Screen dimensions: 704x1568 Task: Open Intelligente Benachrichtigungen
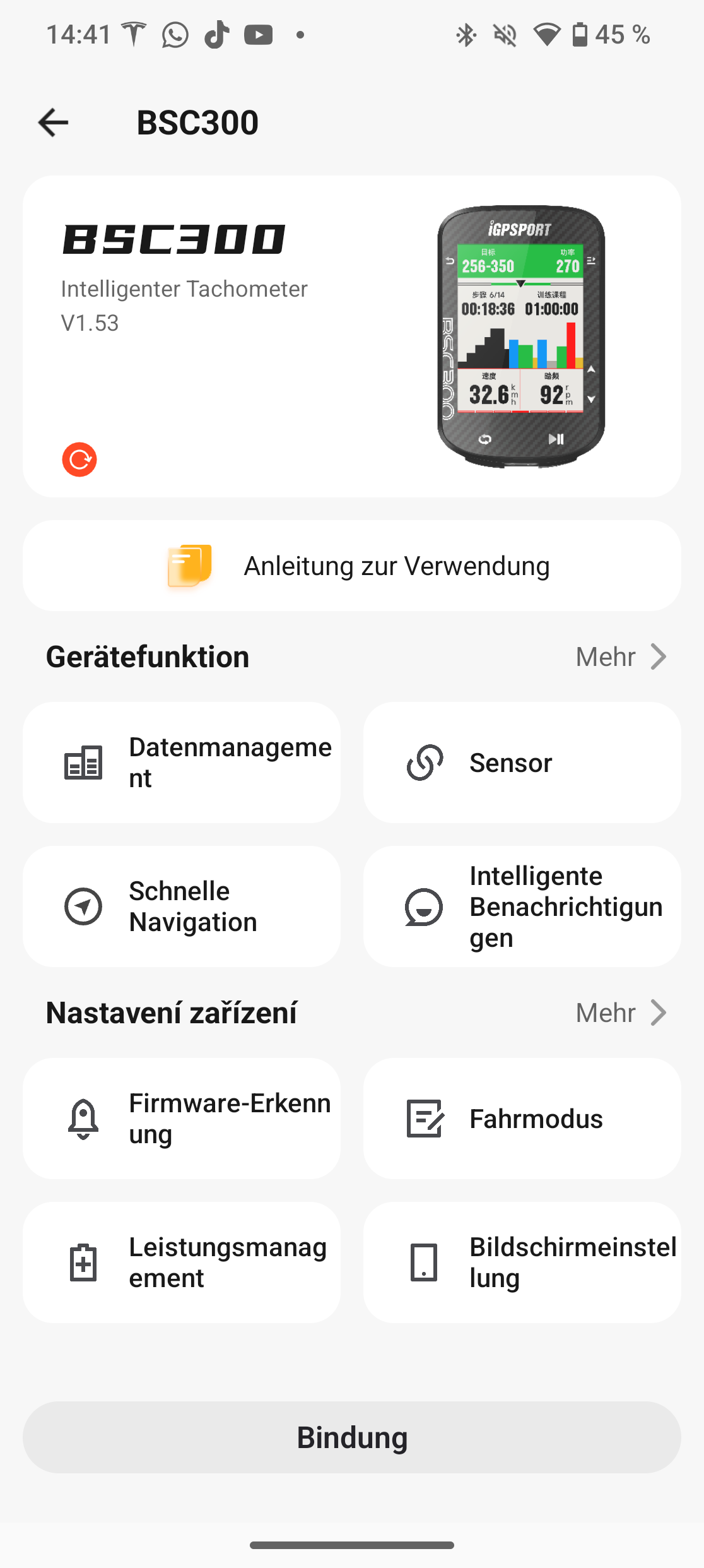click(x=522, y=906)
